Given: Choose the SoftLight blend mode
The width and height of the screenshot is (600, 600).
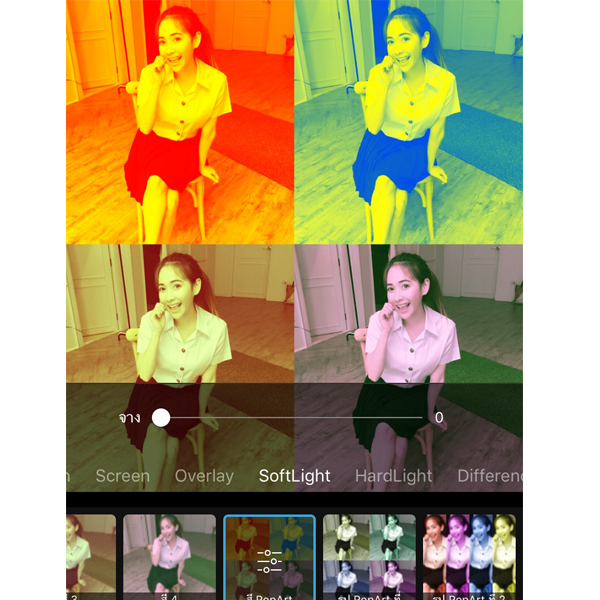Looking at the screenshot, I should click(294, 476).
